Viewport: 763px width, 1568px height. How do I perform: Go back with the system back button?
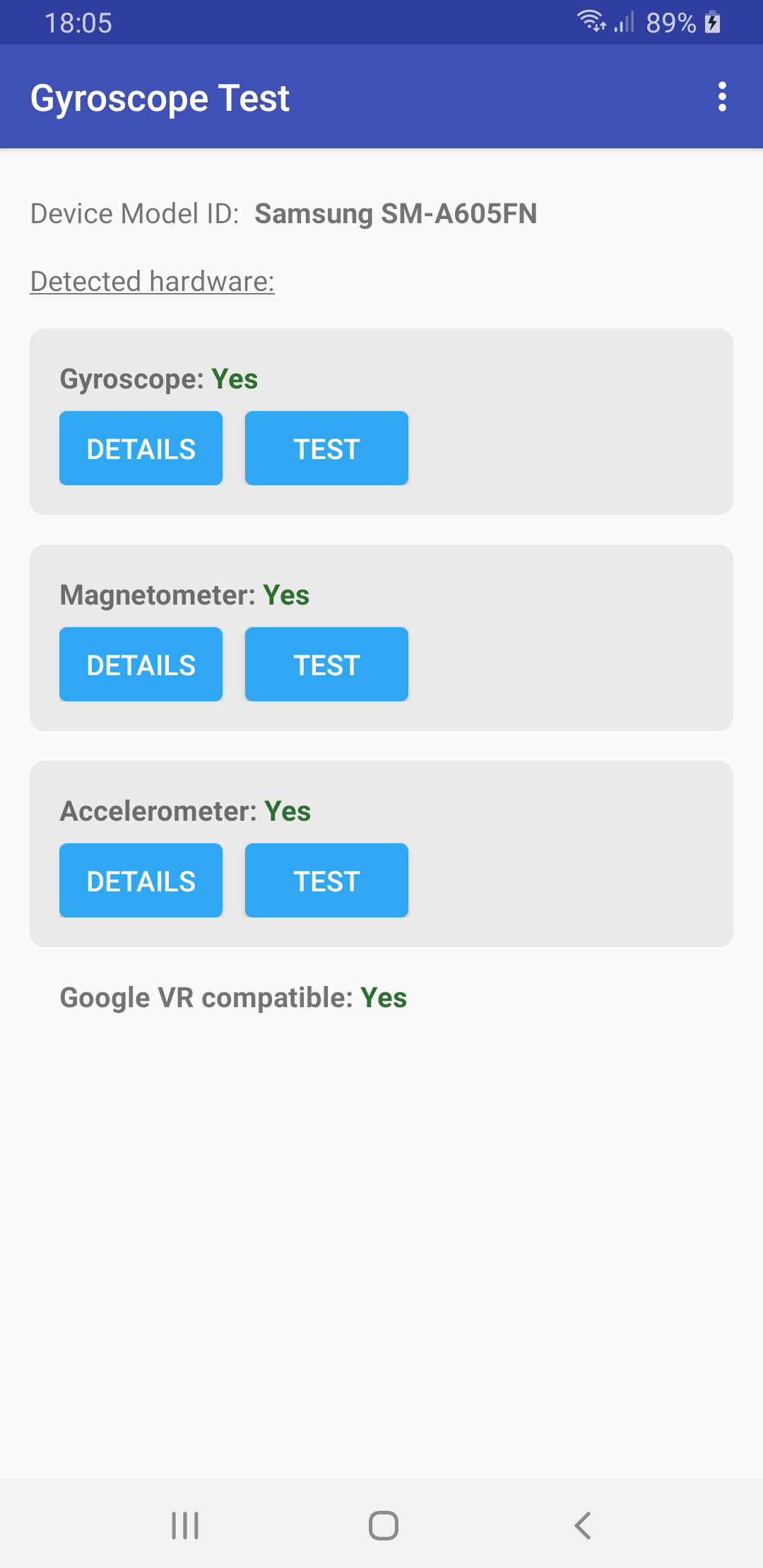click(583, 1526)
